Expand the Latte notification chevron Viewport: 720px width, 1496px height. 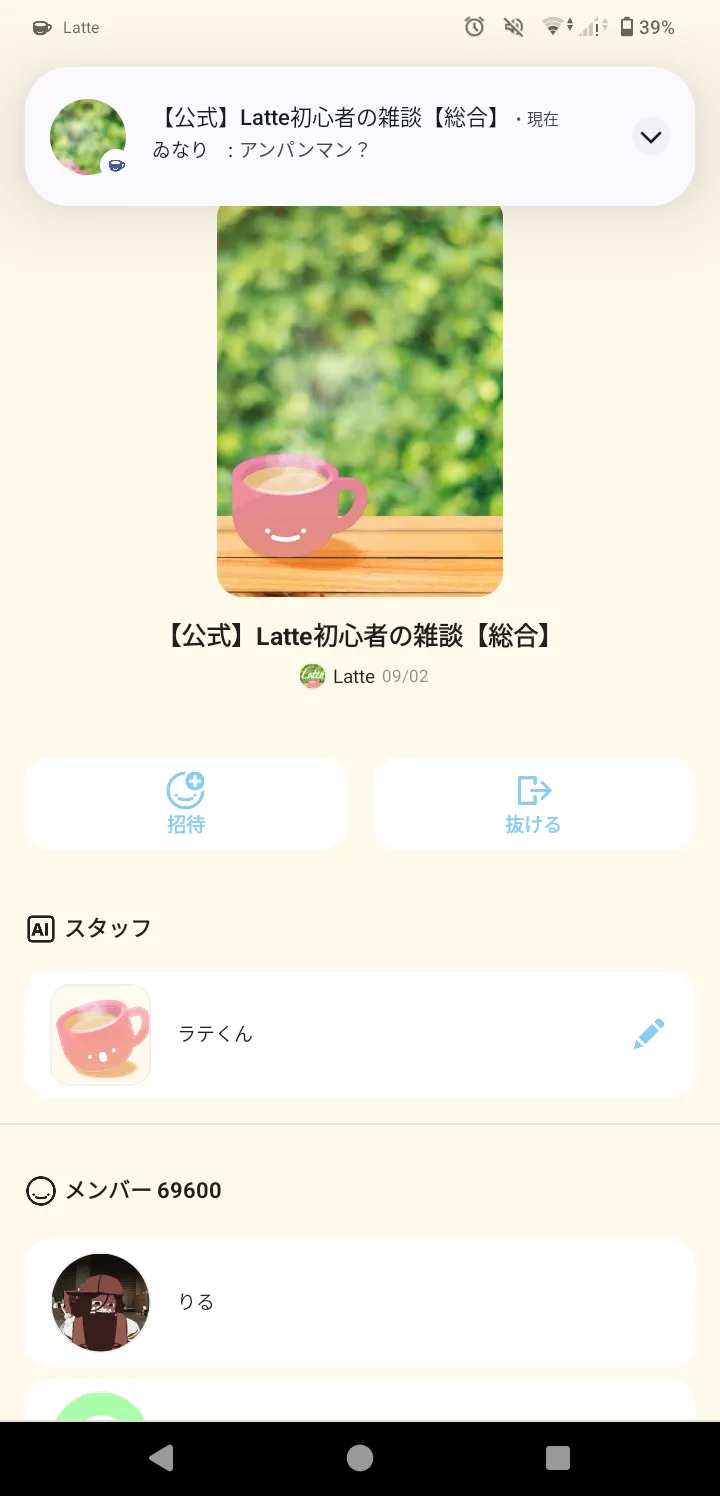coord(651,137)
